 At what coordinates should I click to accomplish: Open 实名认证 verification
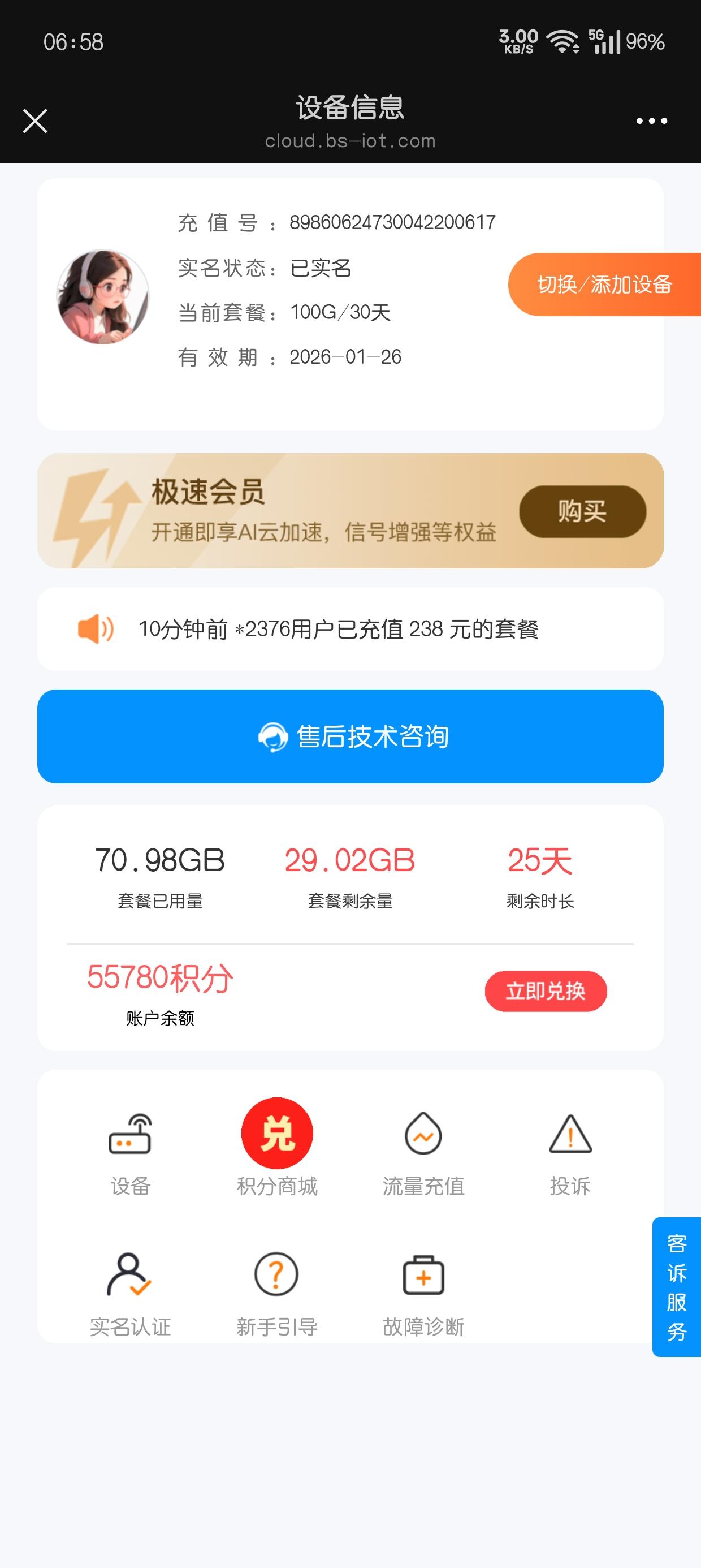pyautogui.click(x=129, y=1291)
